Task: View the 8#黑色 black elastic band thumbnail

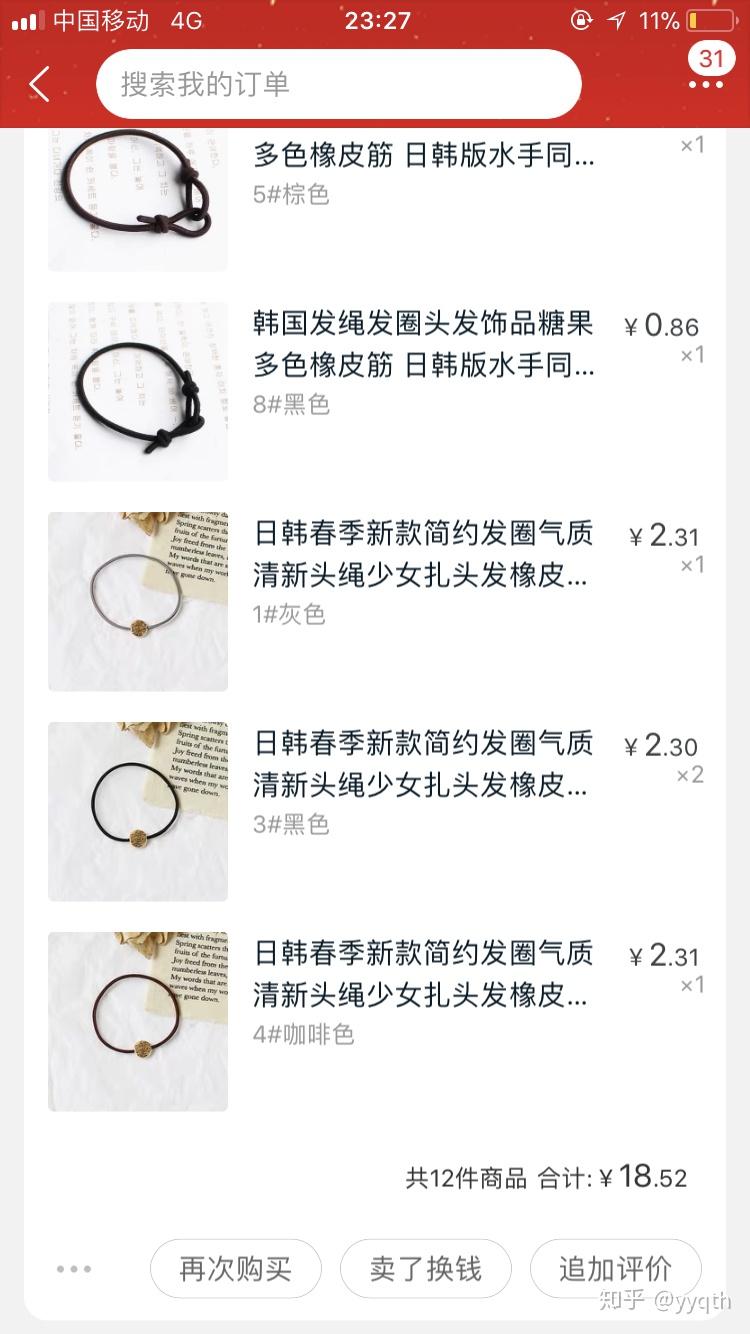Action: [137, 391]
